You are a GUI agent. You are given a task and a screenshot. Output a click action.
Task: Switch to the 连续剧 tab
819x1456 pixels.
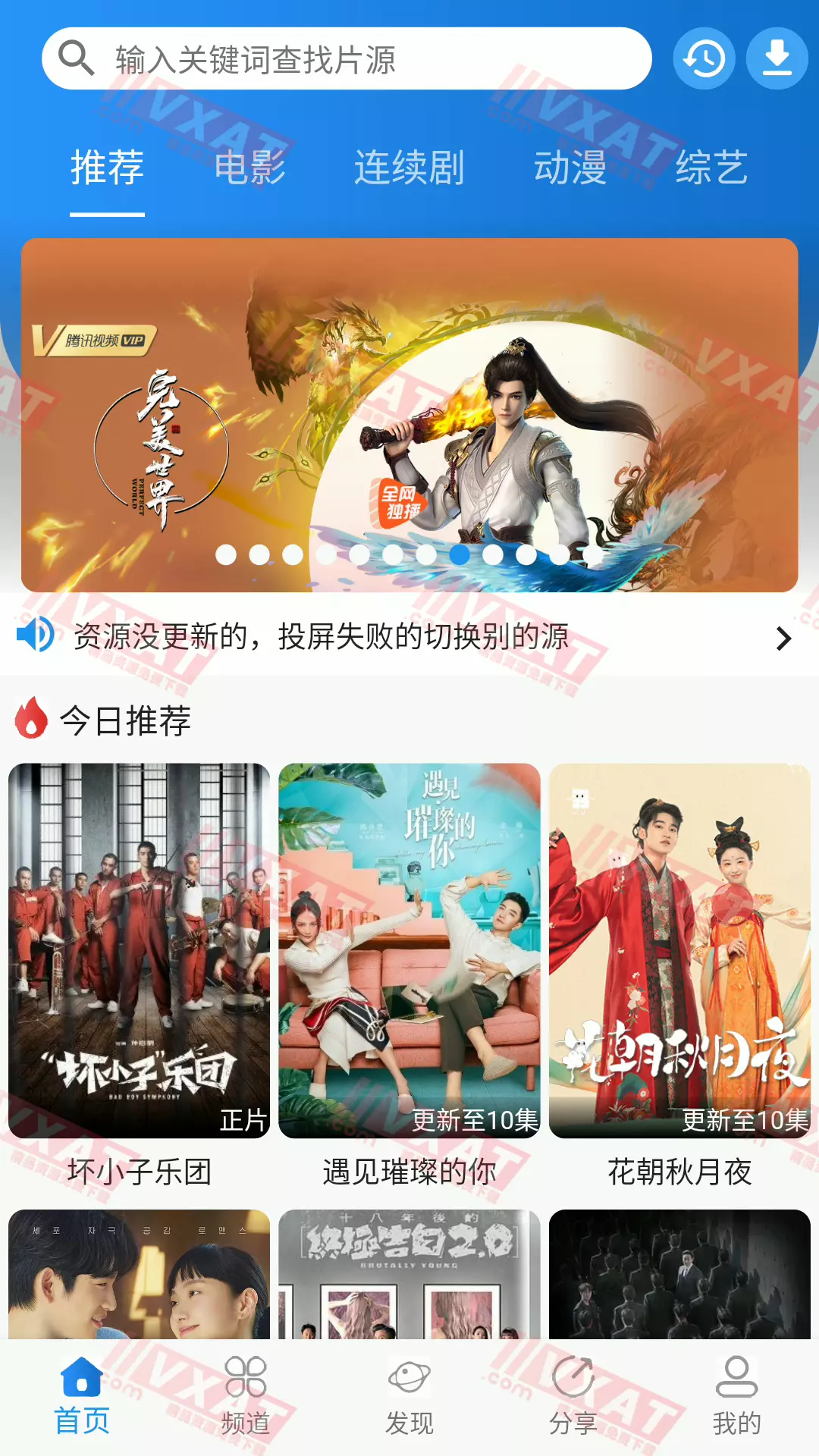point(409,170)
